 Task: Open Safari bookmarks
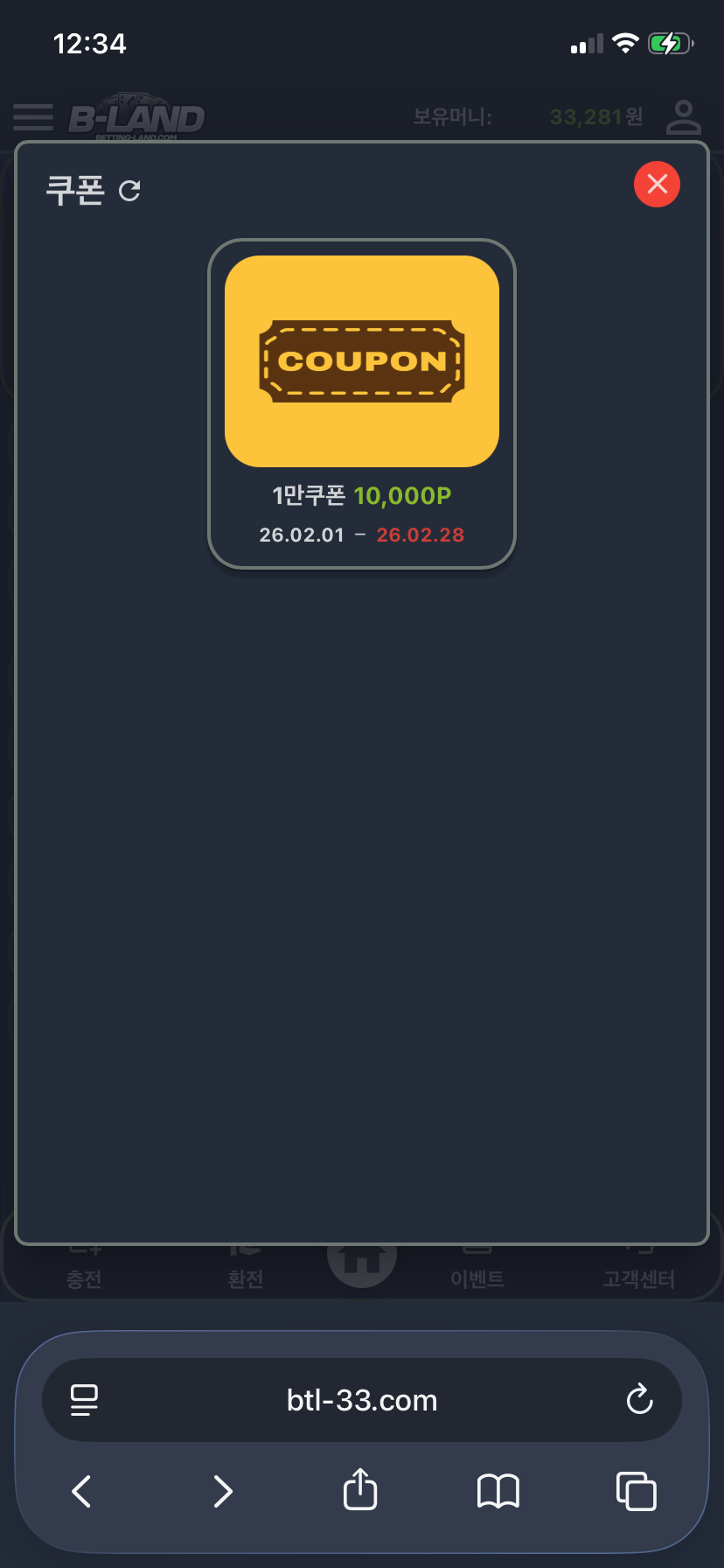click(498, 1491)
